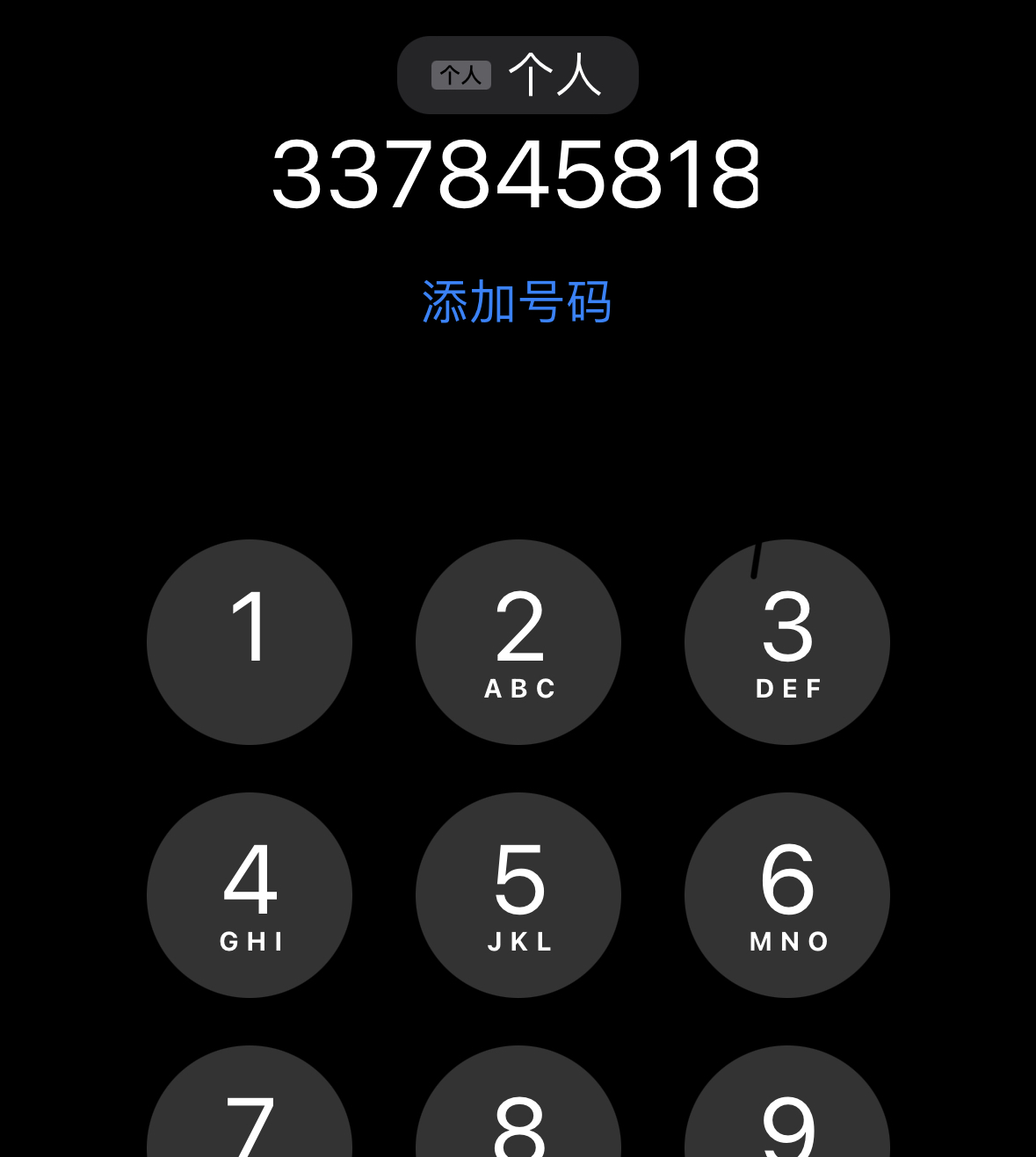Tap 添加号码 to add number
1036x1157 pixels.
tap(517, 302)
